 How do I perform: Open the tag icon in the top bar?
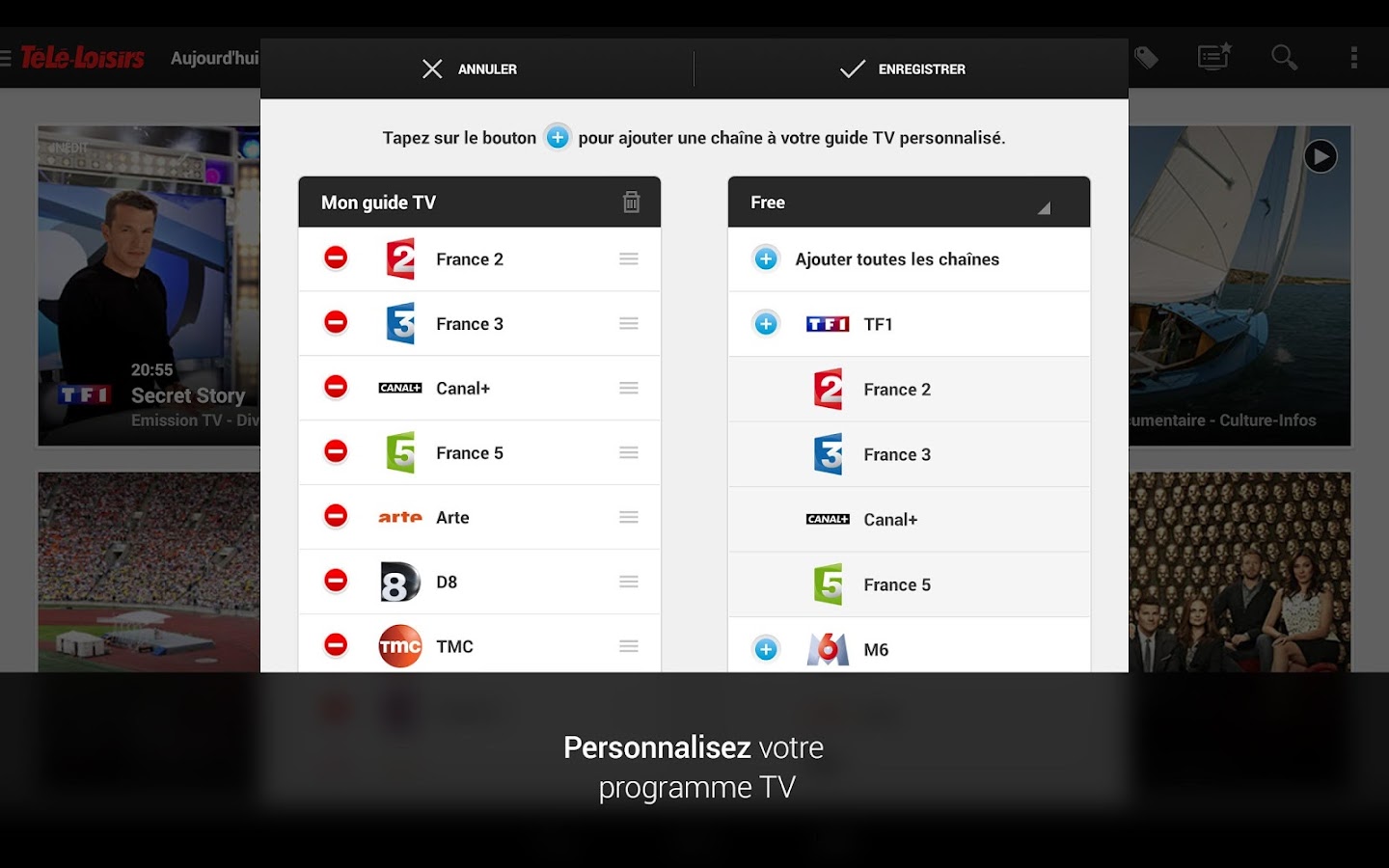[1146, 58]
